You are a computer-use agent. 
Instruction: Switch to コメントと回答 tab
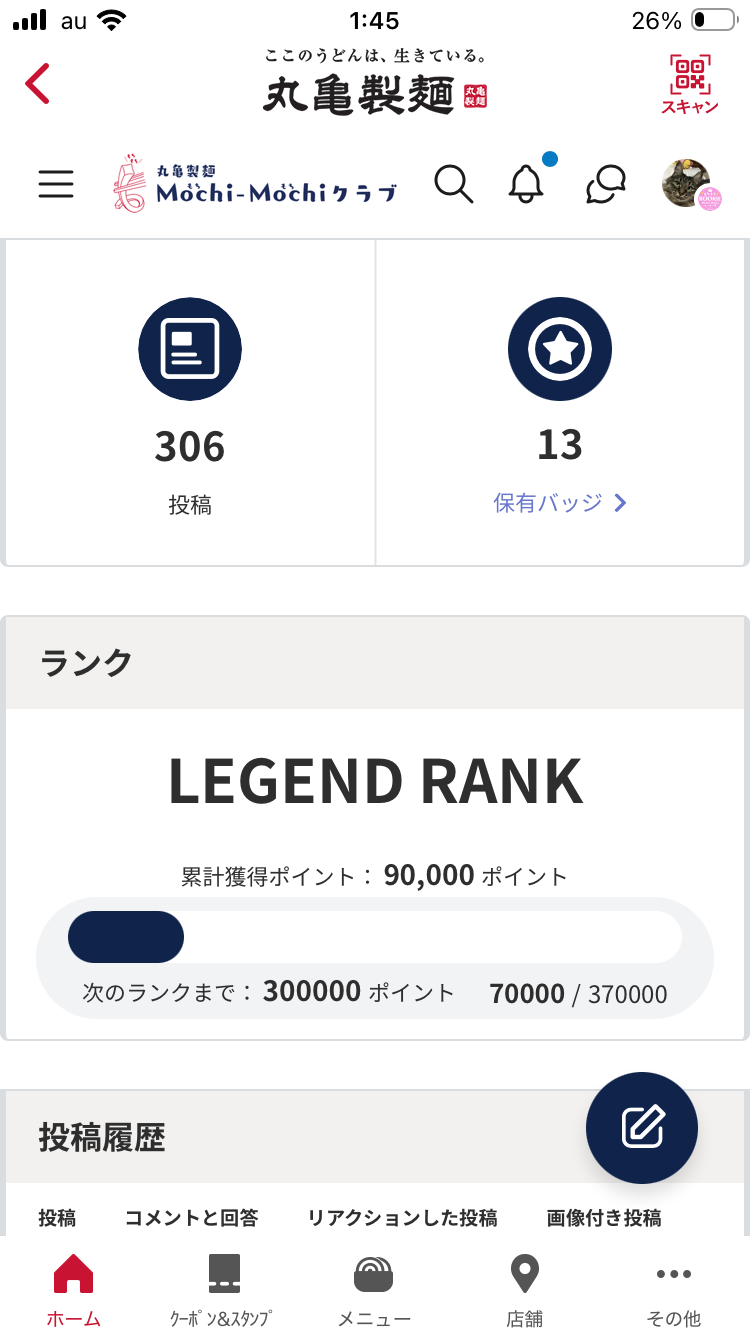pyautogui.click(x=191, y=1218)
